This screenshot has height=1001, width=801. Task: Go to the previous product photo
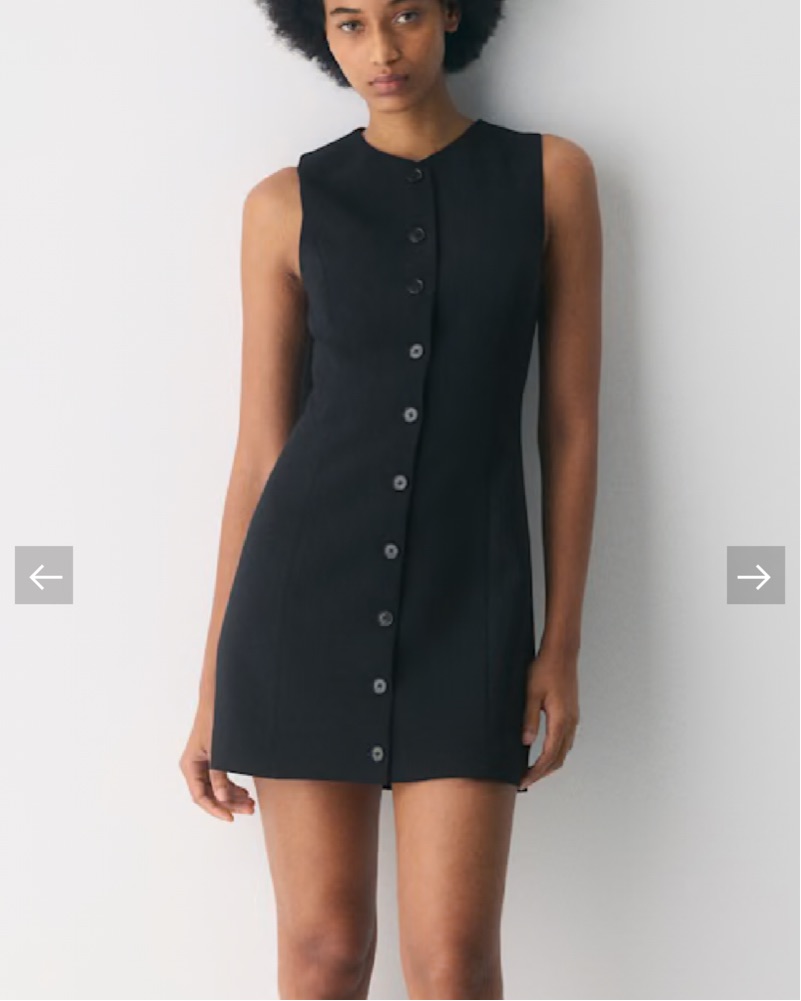tap(44, 576)
